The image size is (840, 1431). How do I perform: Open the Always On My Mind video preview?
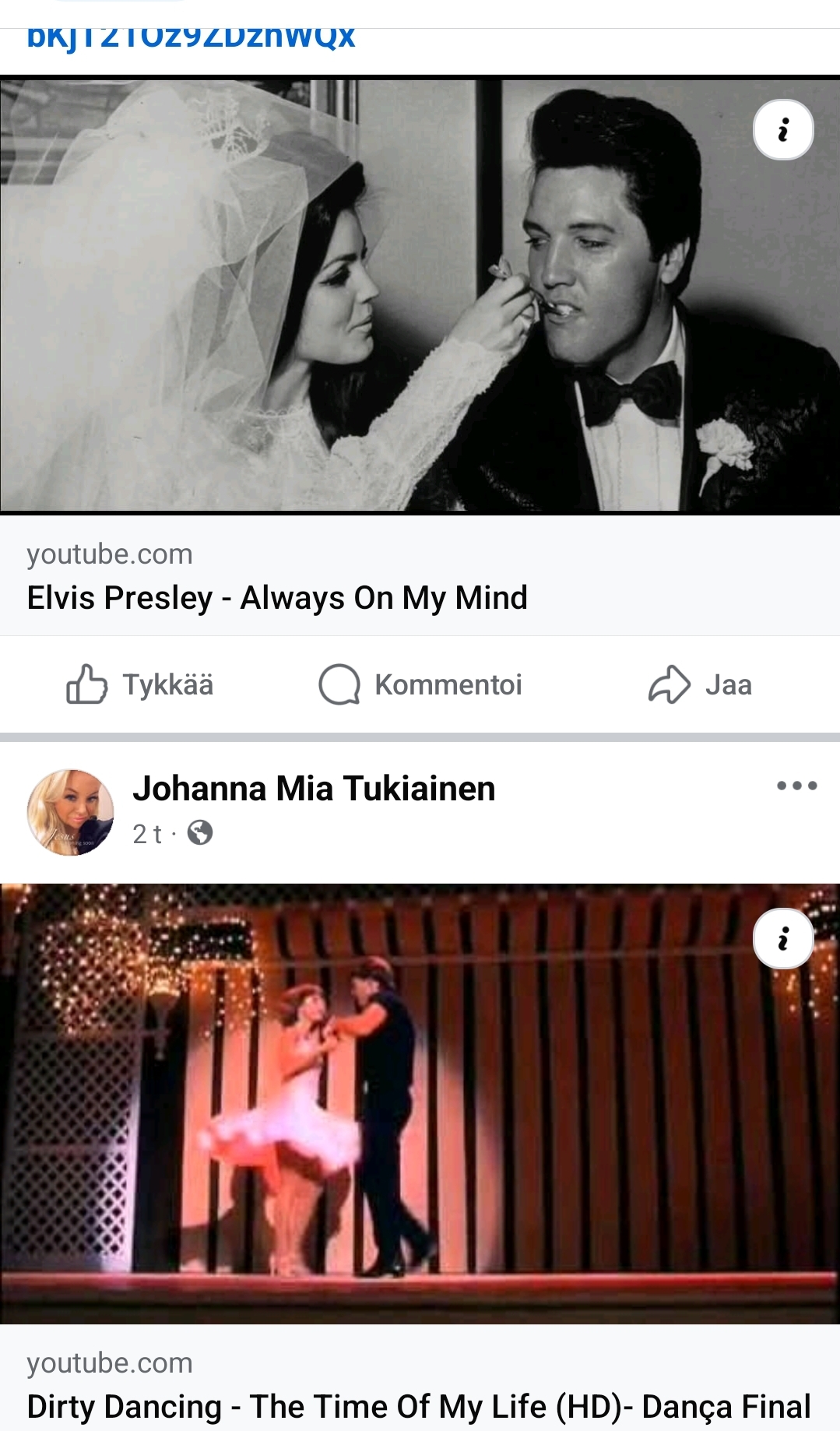point(420,295)
